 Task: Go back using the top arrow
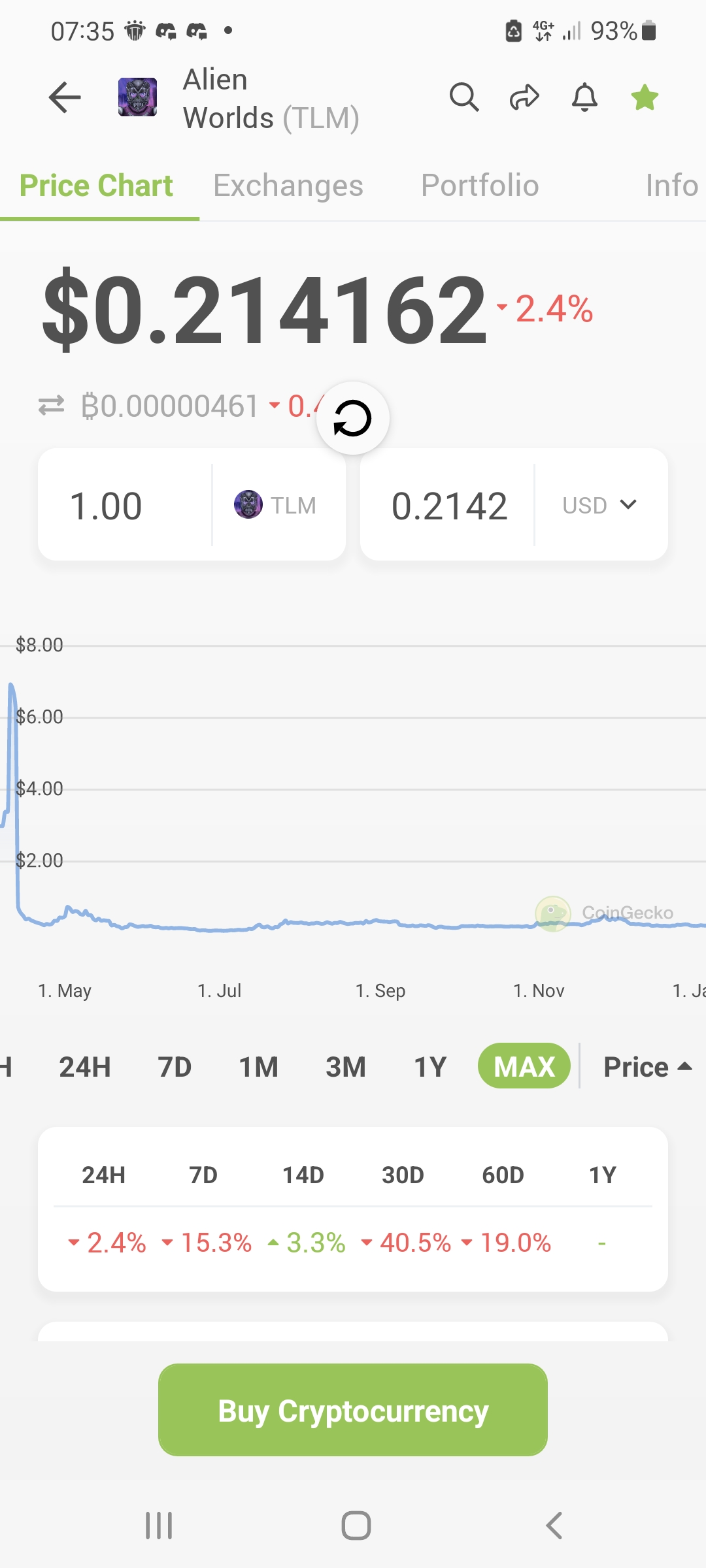click(x=65, y=98)
